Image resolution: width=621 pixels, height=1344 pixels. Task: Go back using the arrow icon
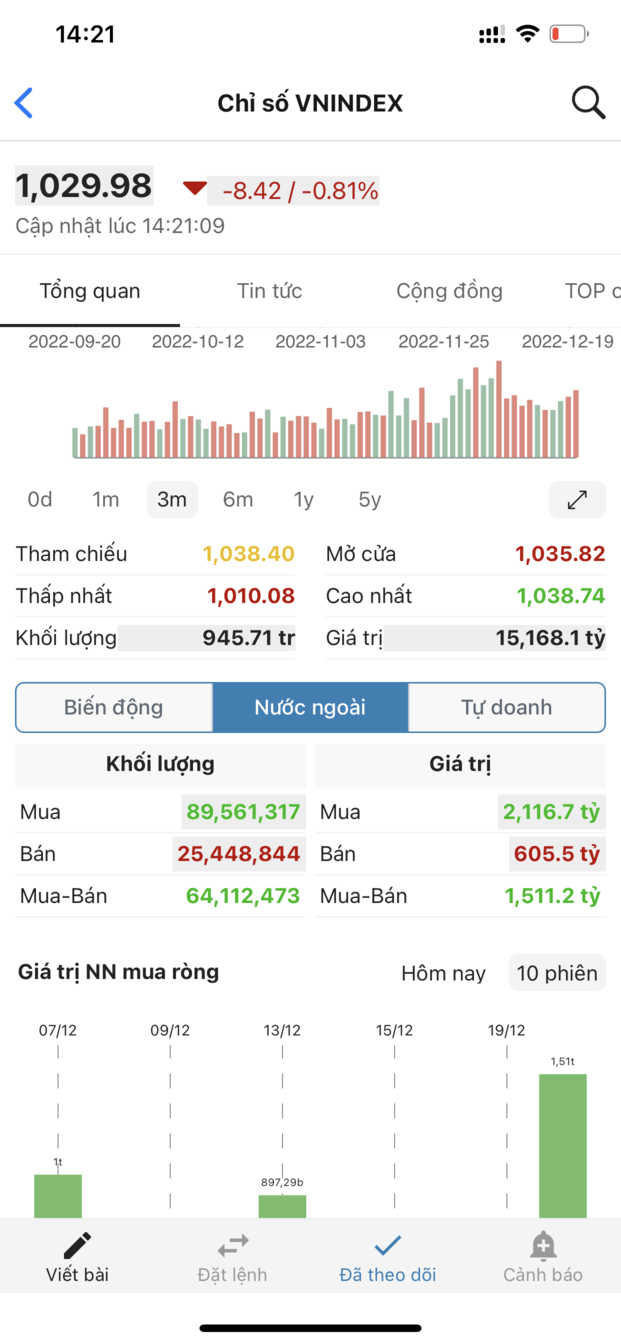point(25,103)
